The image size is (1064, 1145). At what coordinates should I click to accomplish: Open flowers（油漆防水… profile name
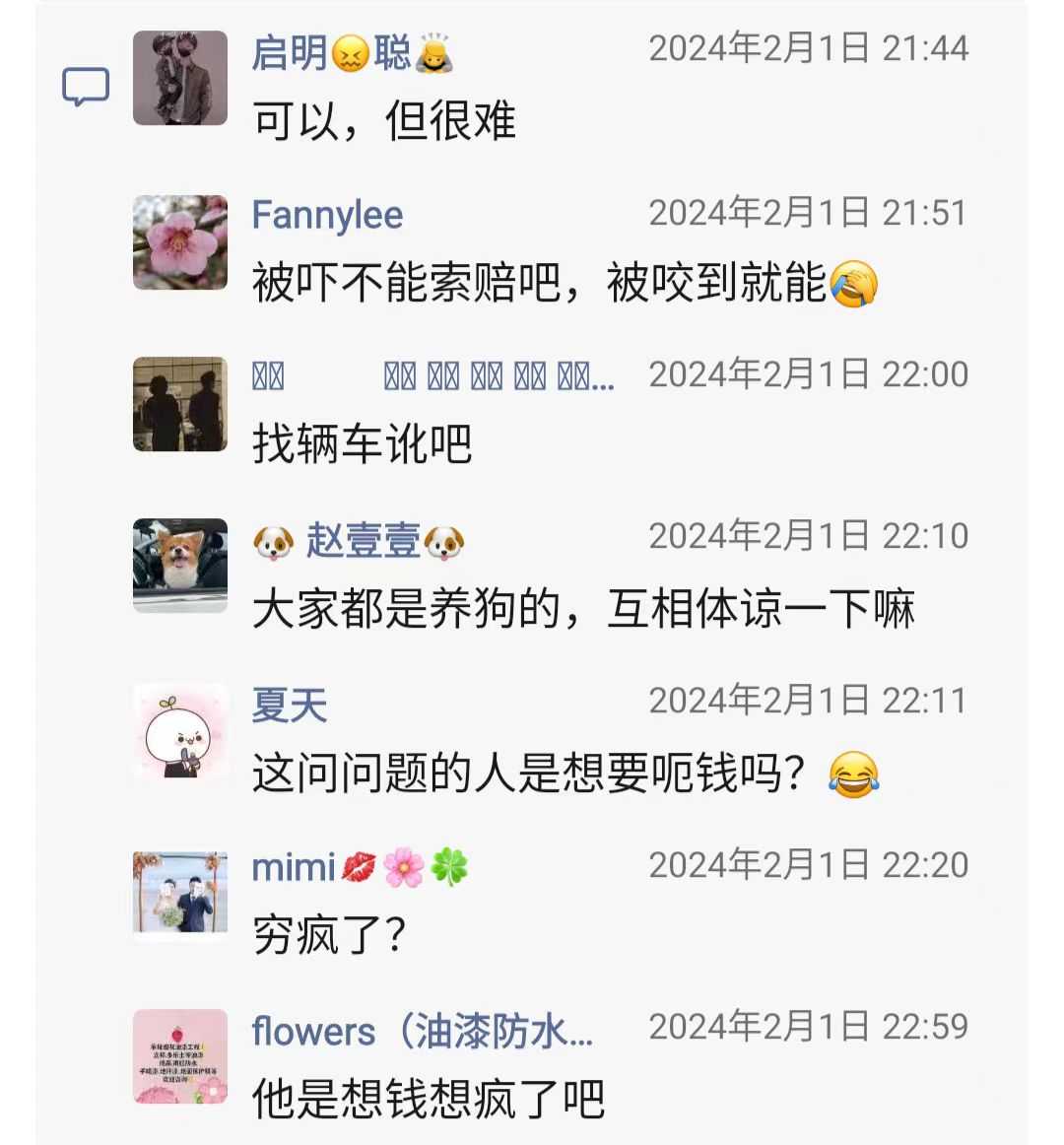click(x=423, y=1032)
